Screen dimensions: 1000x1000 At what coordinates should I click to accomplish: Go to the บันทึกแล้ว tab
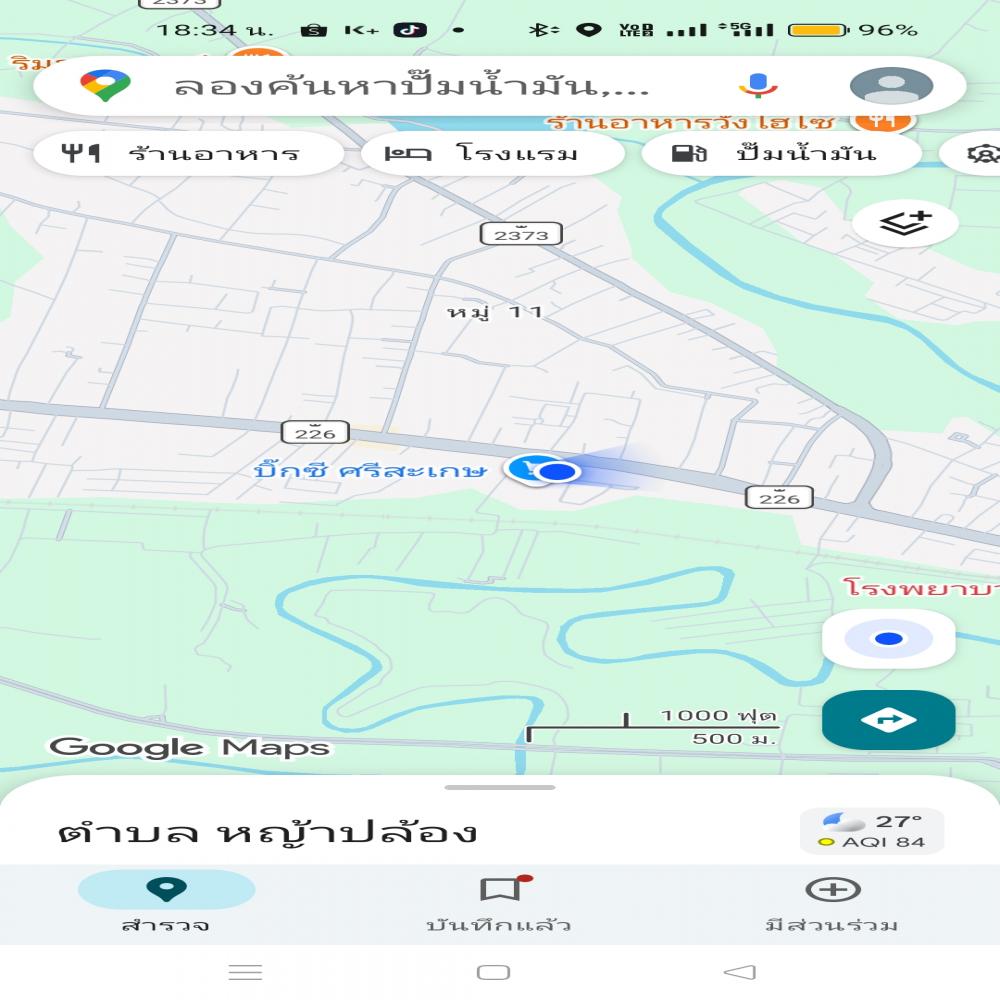499,904
